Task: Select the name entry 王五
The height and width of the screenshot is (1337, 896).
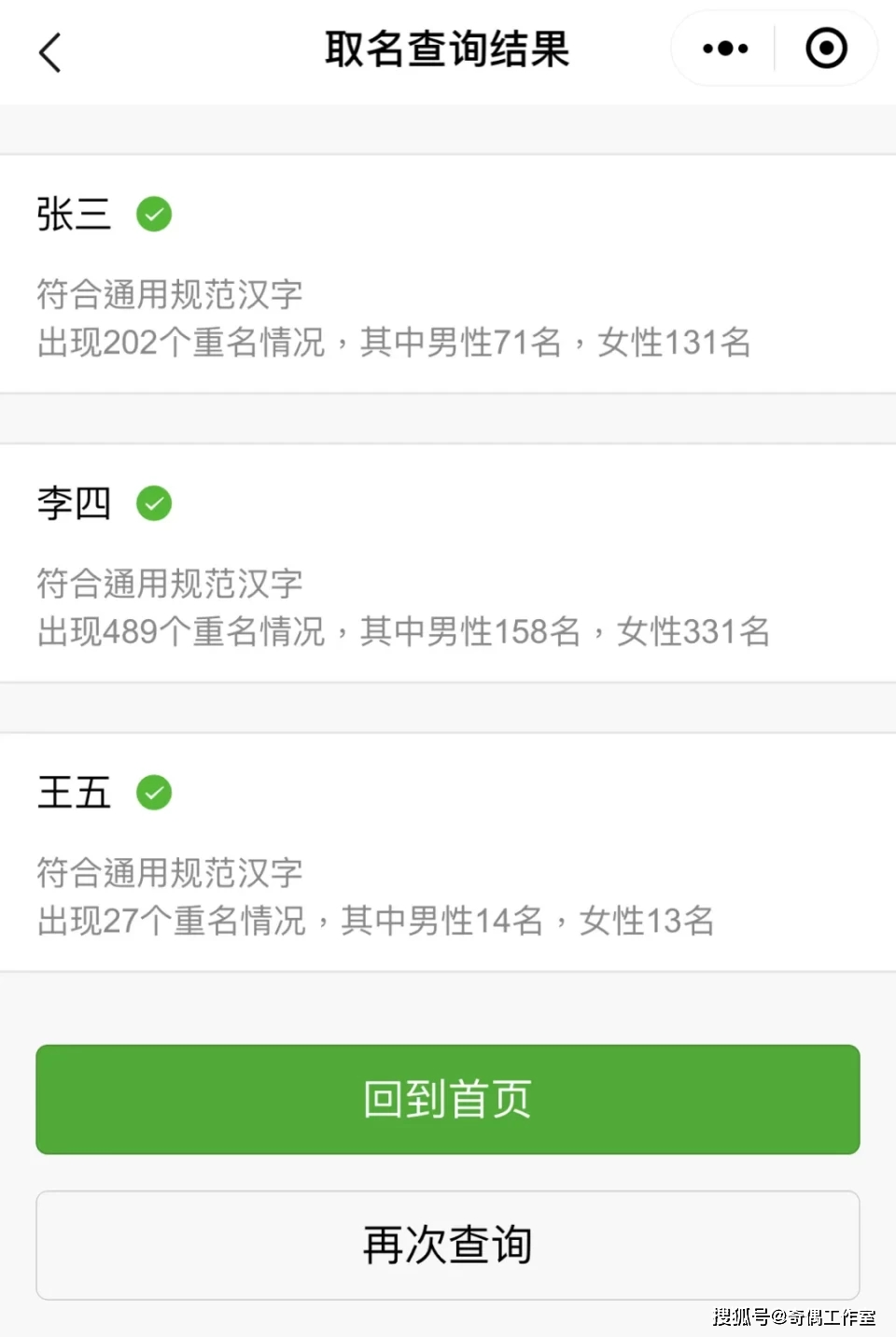Action: coord(73,793)
